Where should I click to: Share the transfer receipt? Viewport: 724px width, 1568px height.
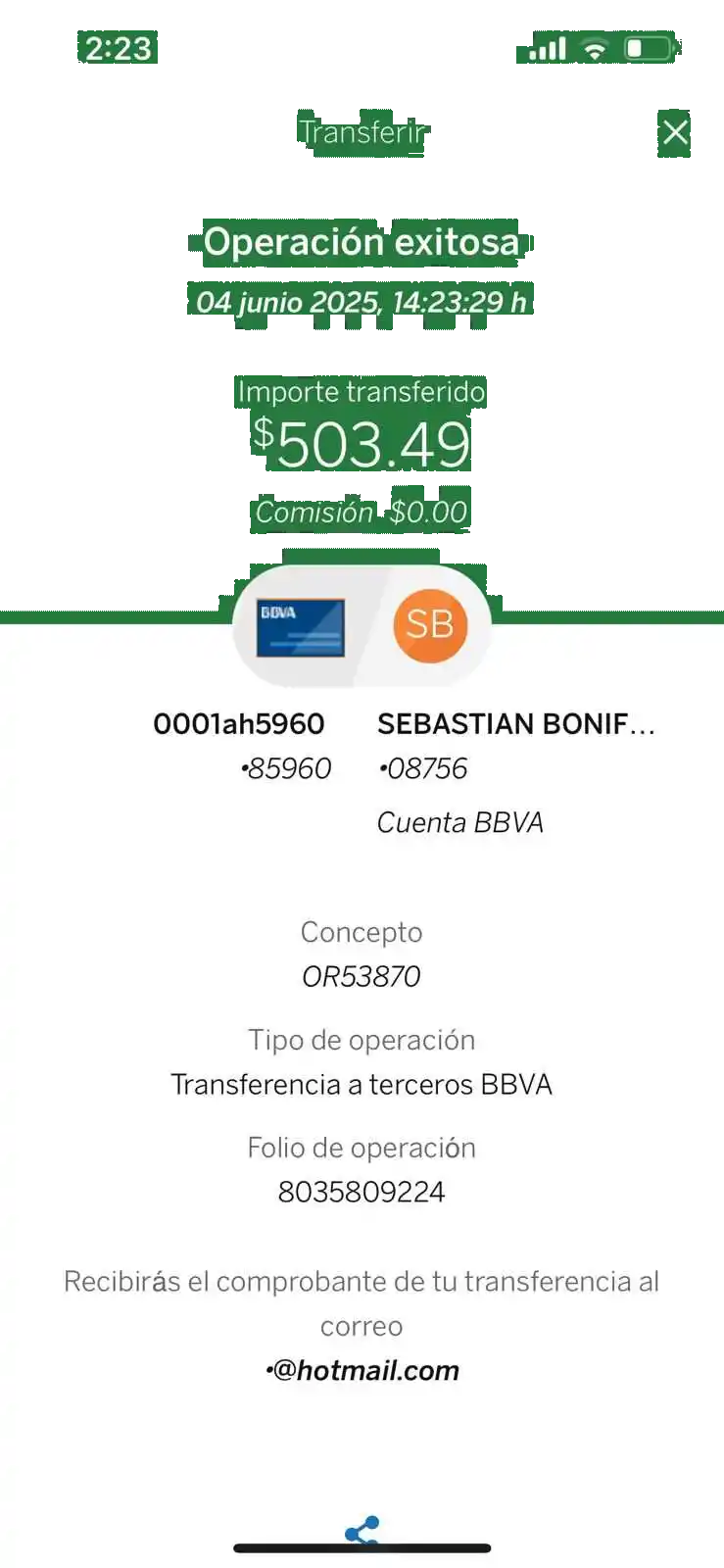(x=362, y=1531)
